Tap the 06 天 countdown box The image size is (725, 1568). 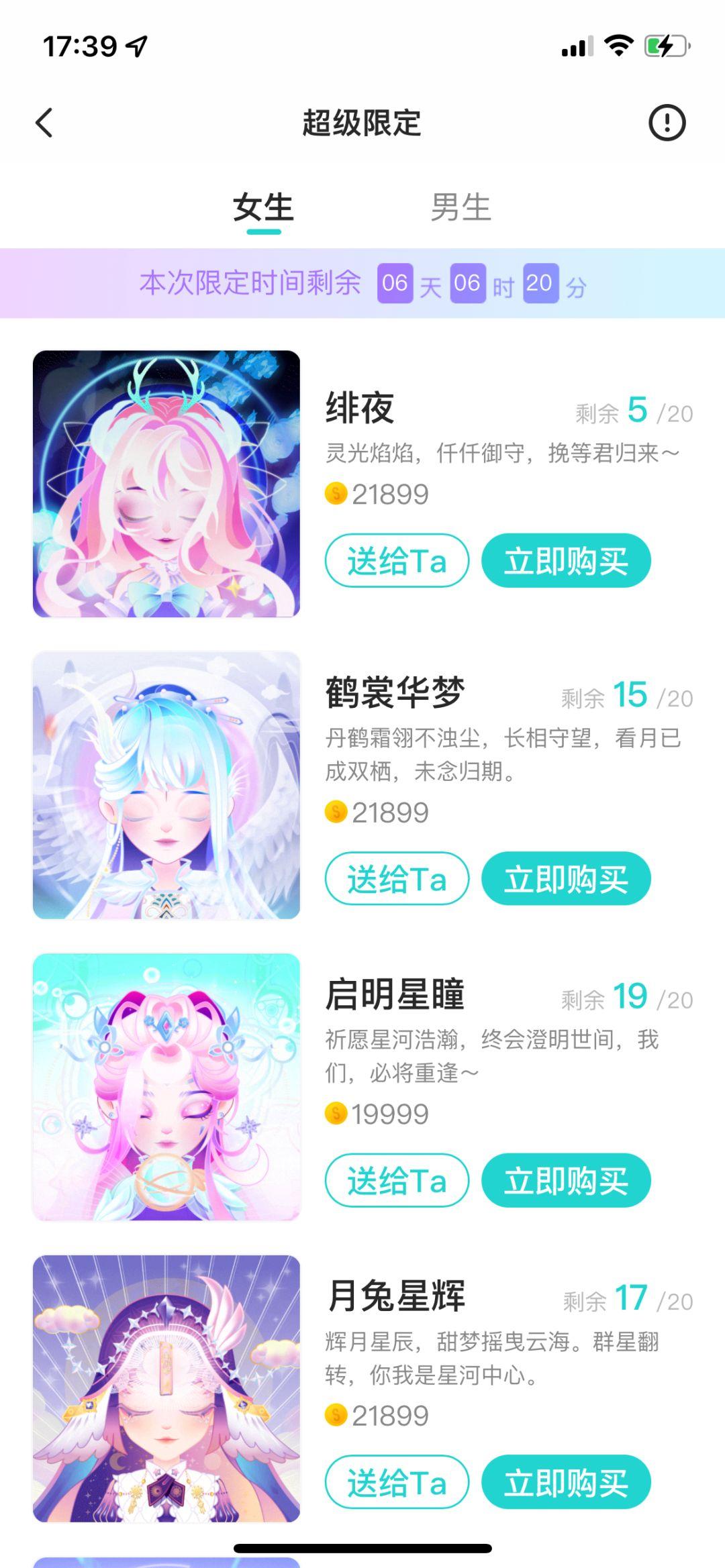pos(396,283)
